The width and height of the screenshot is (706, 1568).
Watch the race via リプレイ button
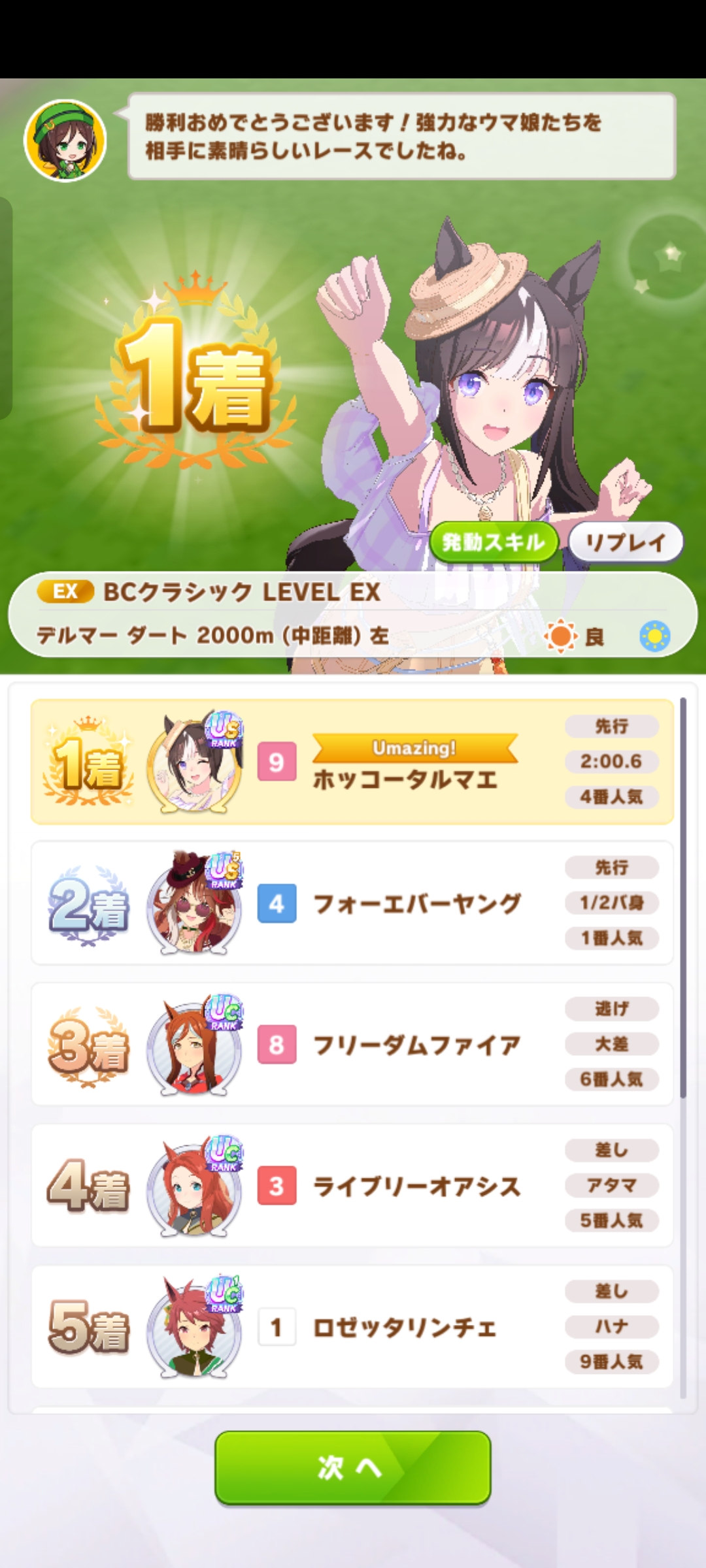pyautogui.click(x=626, y=542)
